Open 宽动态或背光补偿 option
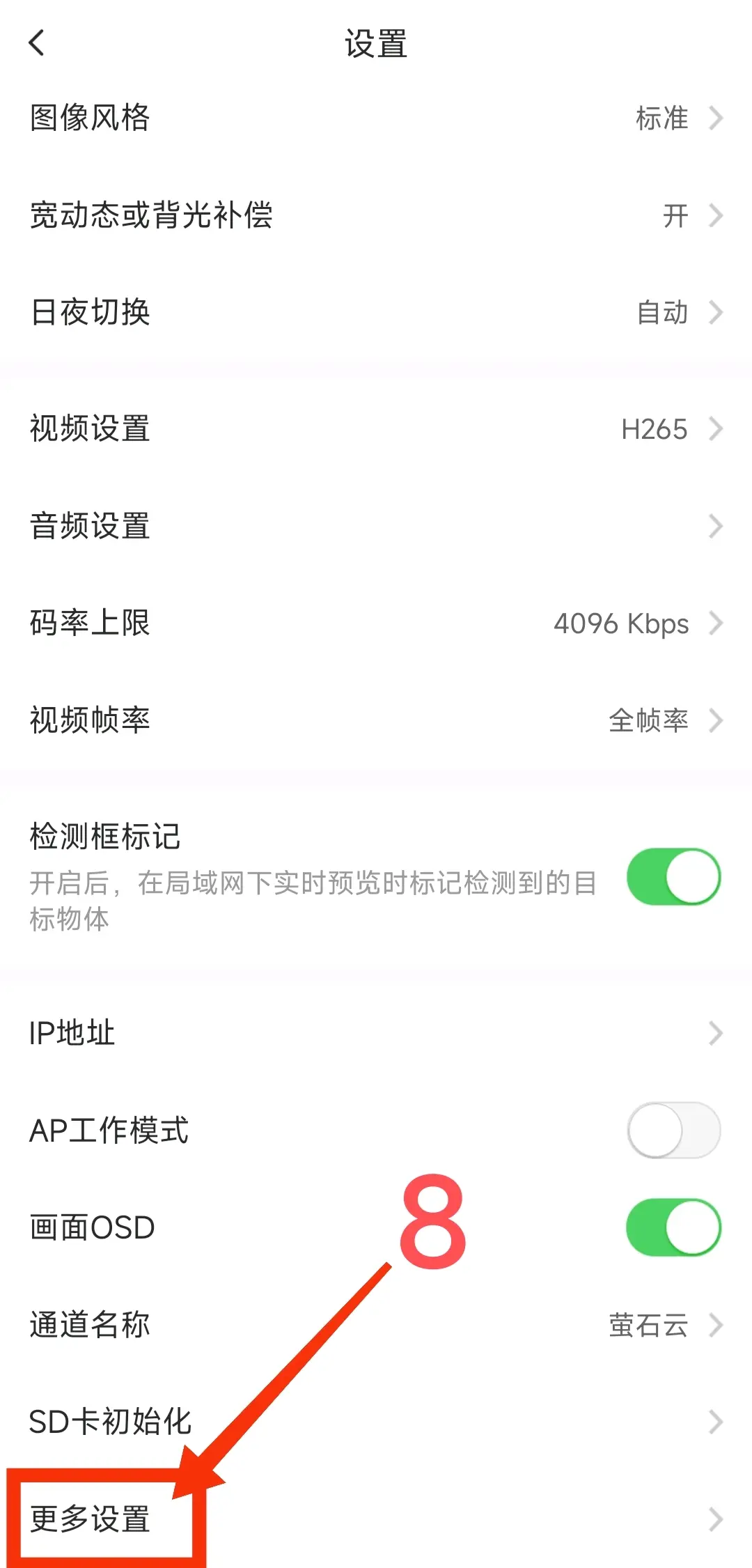This screenshot has height=1568, width=752. tap(376, 215)
